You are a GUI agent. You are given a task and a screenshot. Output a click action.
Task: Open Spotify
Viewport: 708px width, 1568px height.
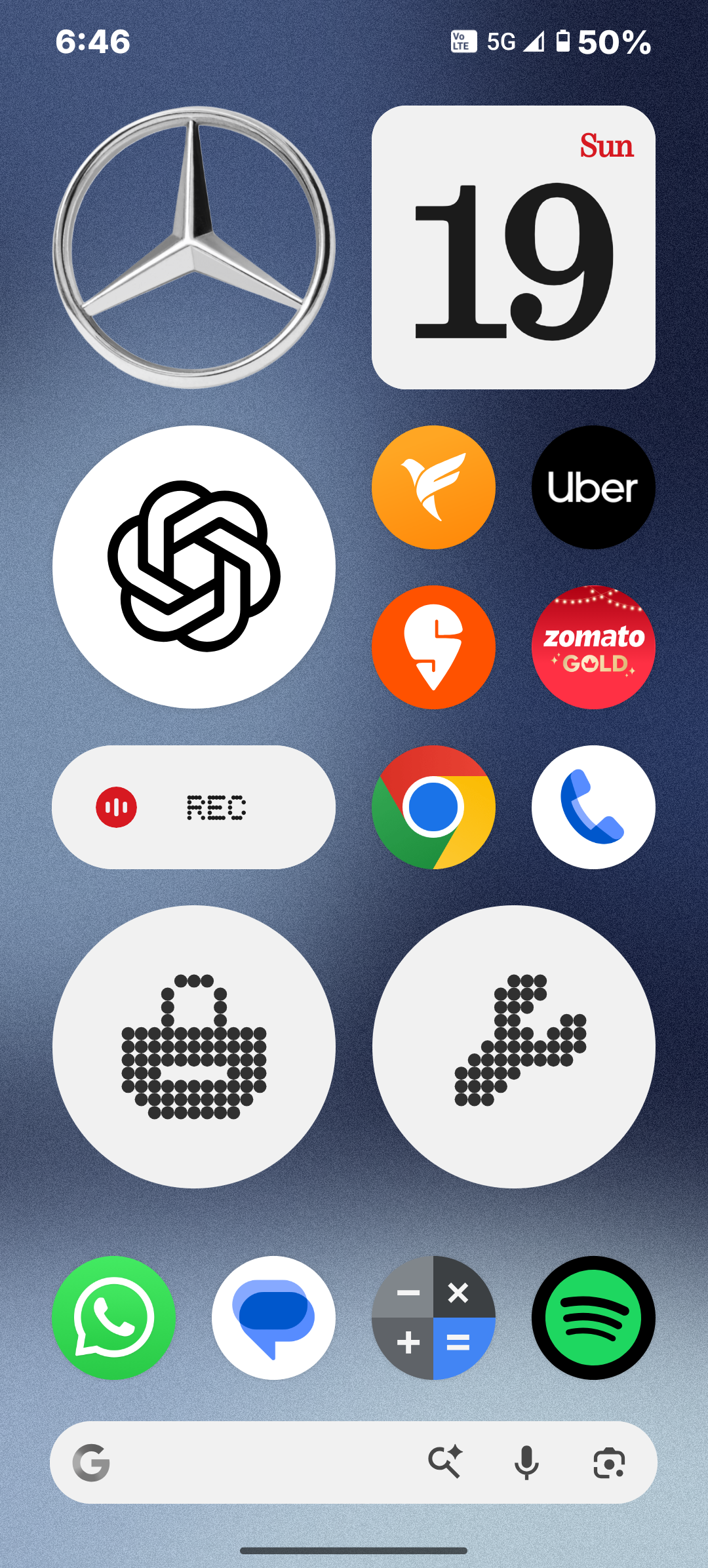click(x=593, y=1318)
